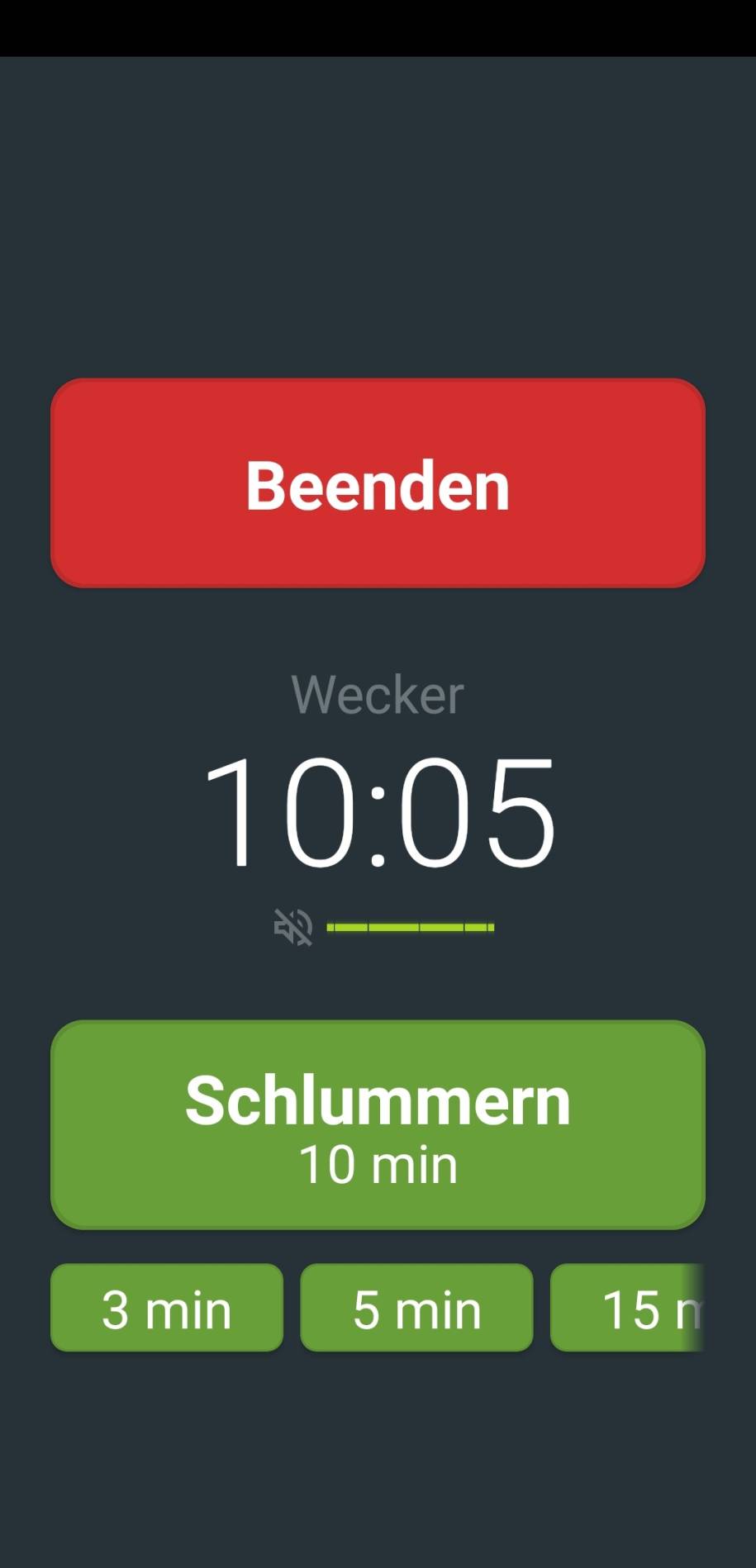Select the 5 min snooze option

click(x=416, y=1308)
